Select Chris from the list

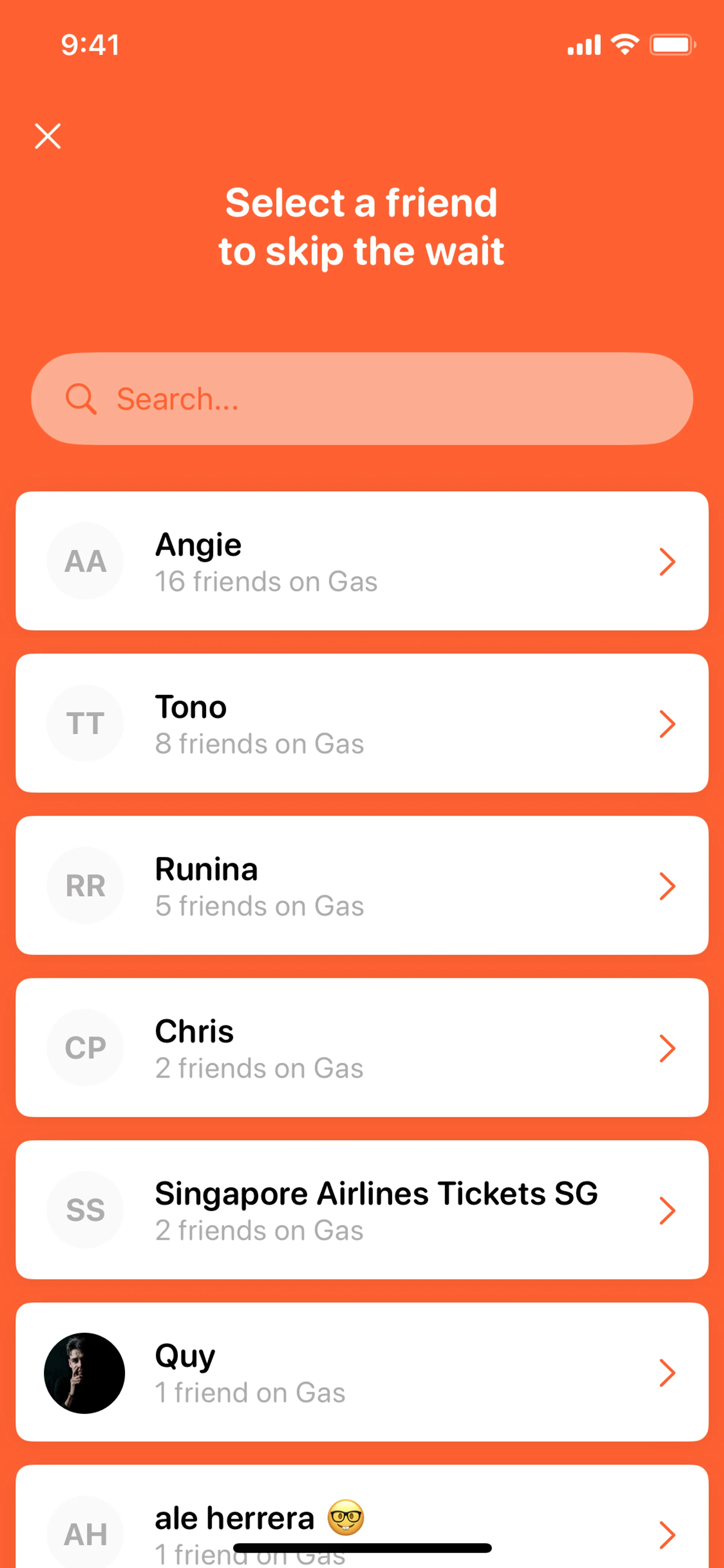click(361, 1047)
